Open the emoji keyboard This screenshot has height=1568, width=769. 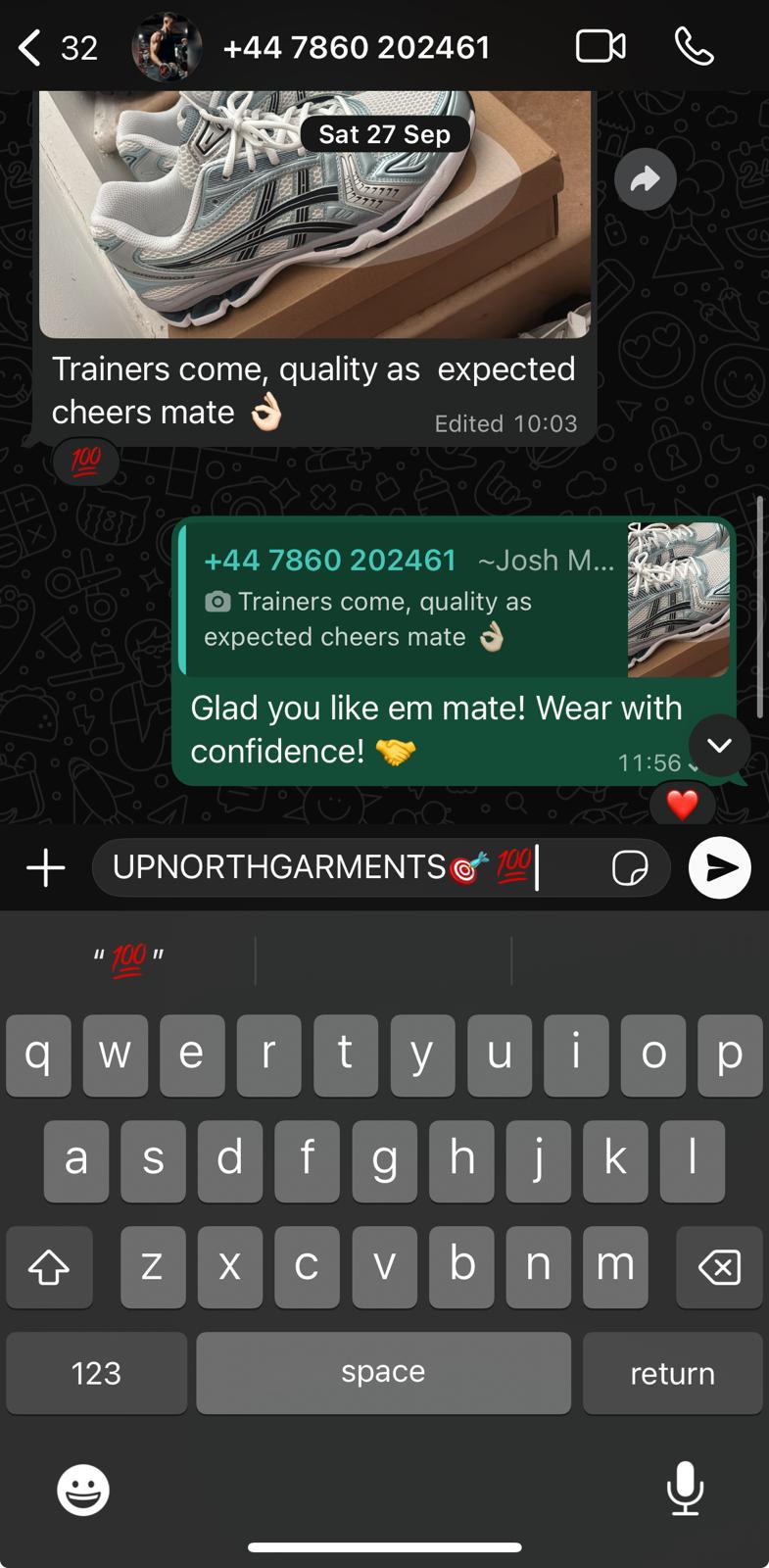tap(83, 1491)
